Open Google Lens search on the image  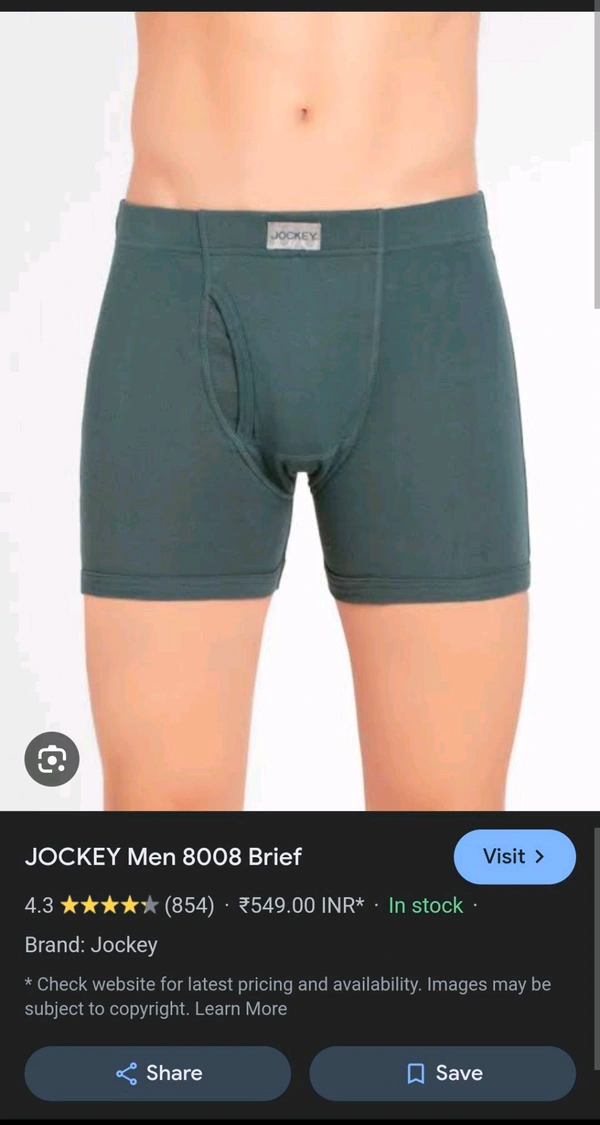pos(51,760)
